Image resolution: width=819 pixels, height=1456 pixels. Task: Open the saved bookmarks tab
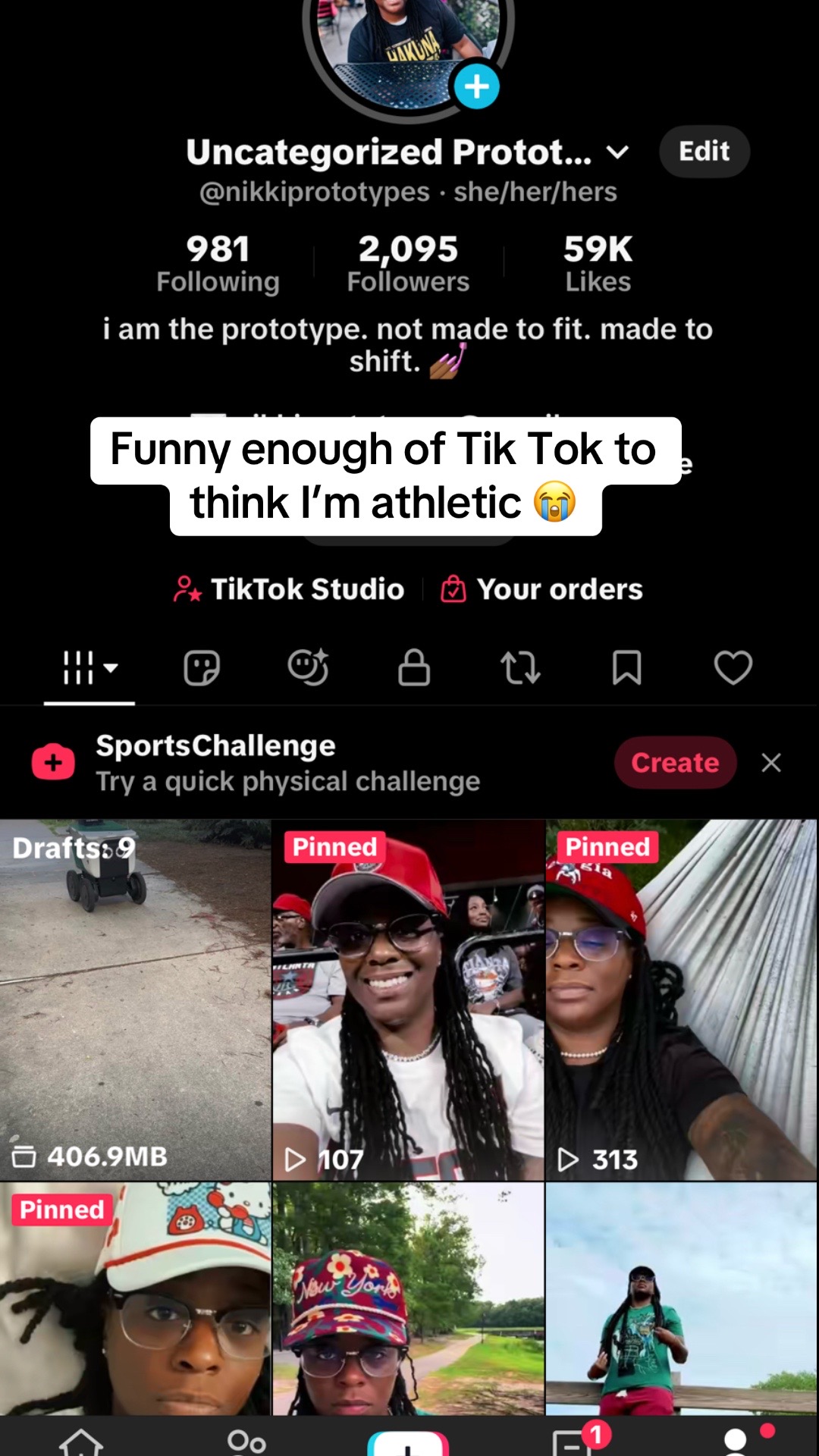point(626,668)
